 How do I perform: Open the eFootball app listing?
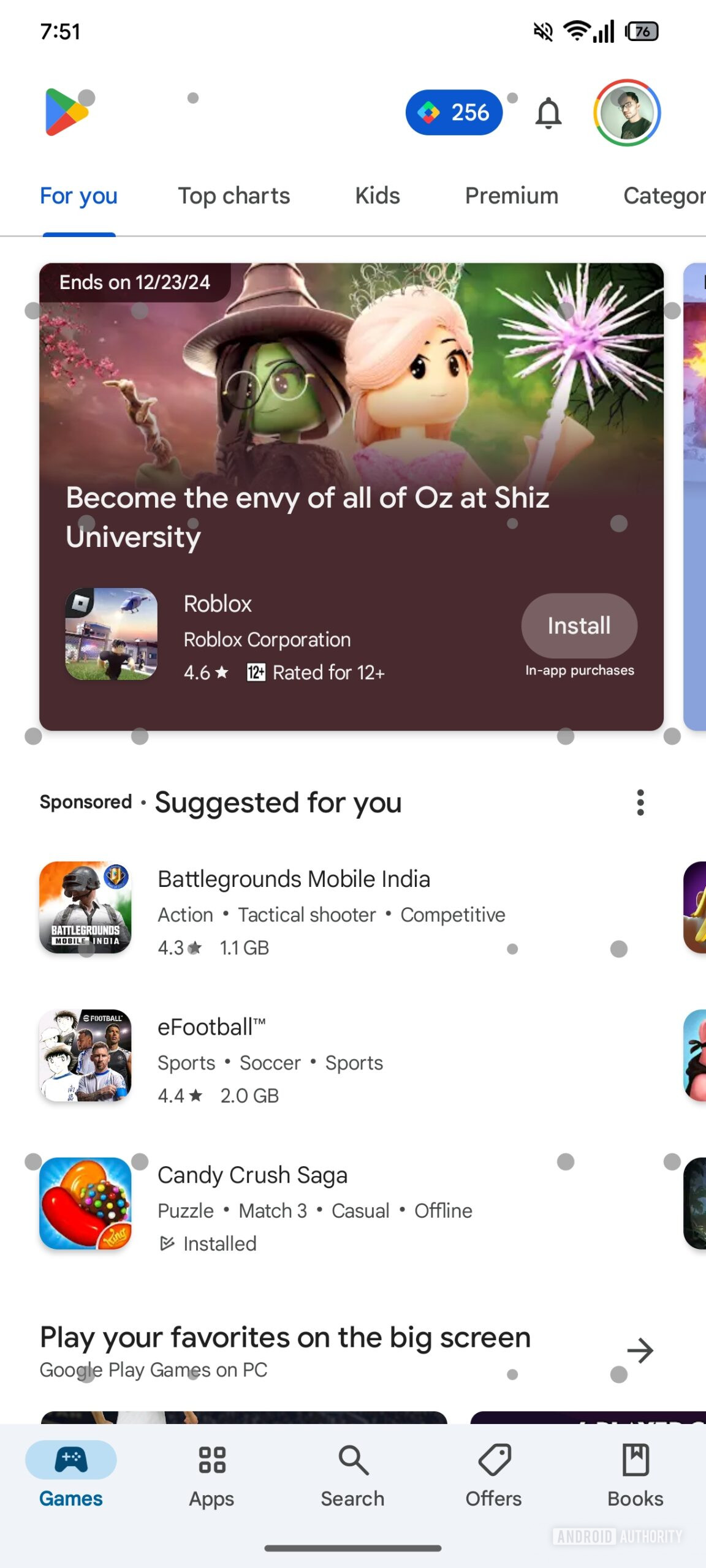(x=270, y=1055)
